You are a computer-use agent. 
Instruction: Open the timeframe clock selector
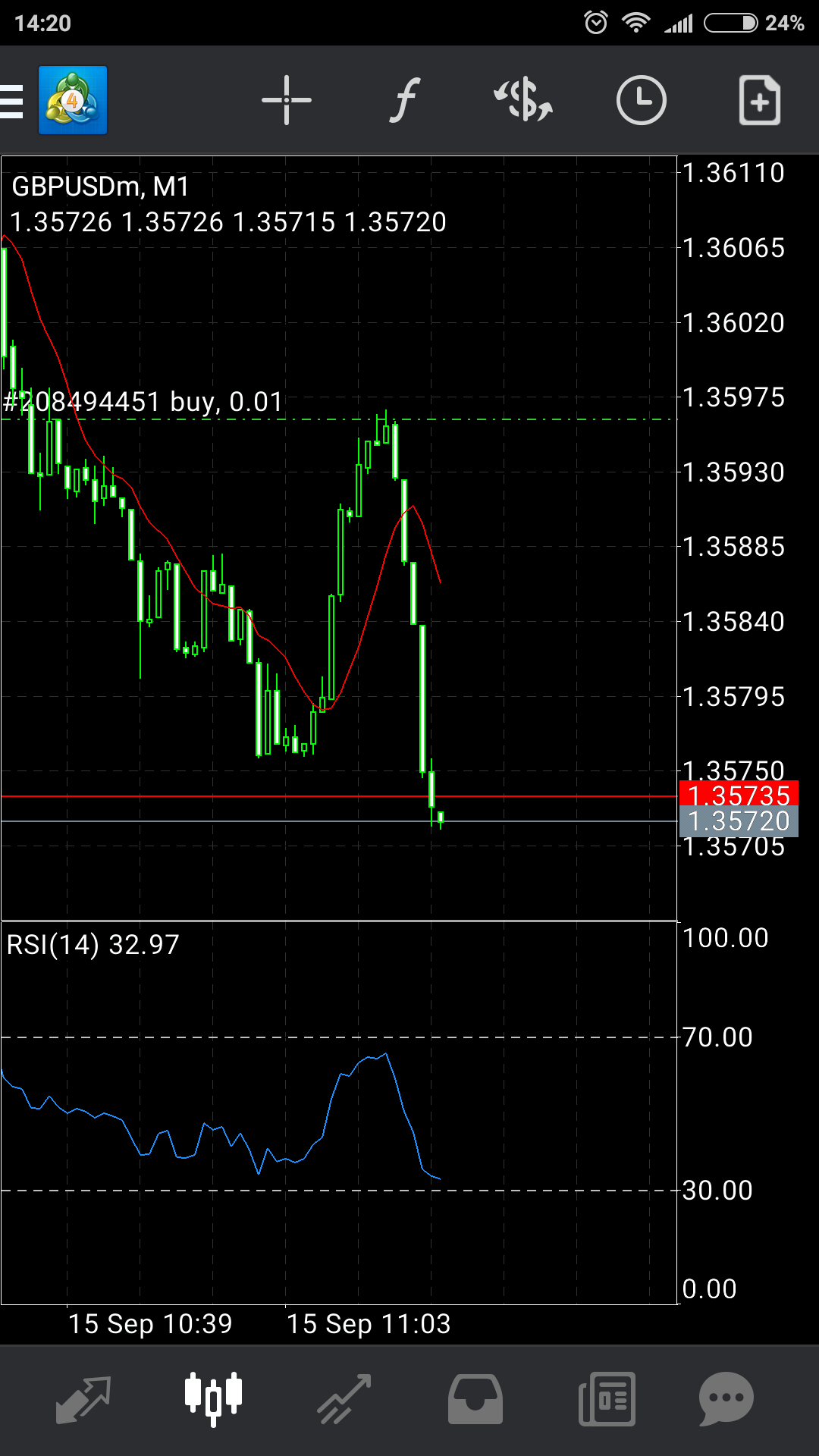tap(642, 100)
